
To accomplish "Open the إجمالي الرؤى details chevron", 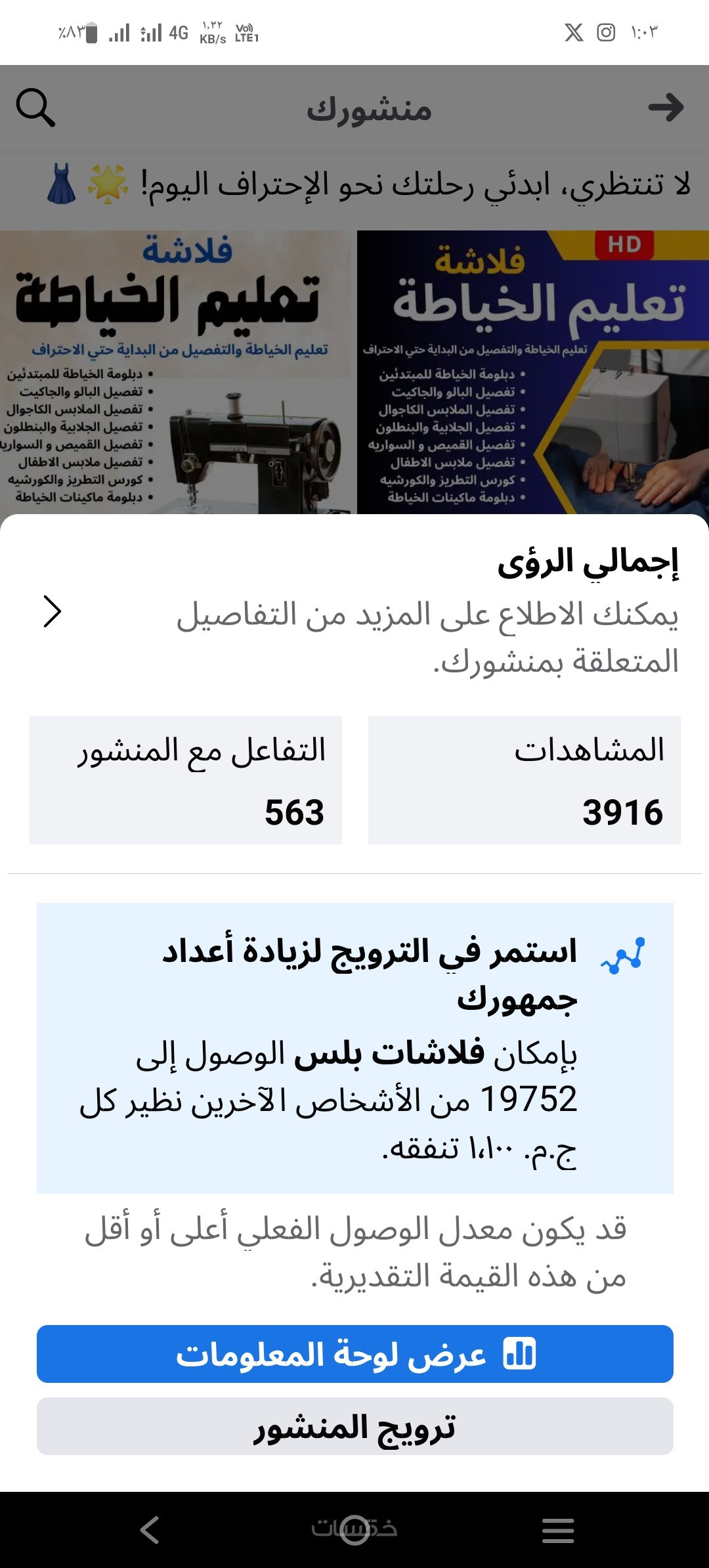I will tap(53, 612).
